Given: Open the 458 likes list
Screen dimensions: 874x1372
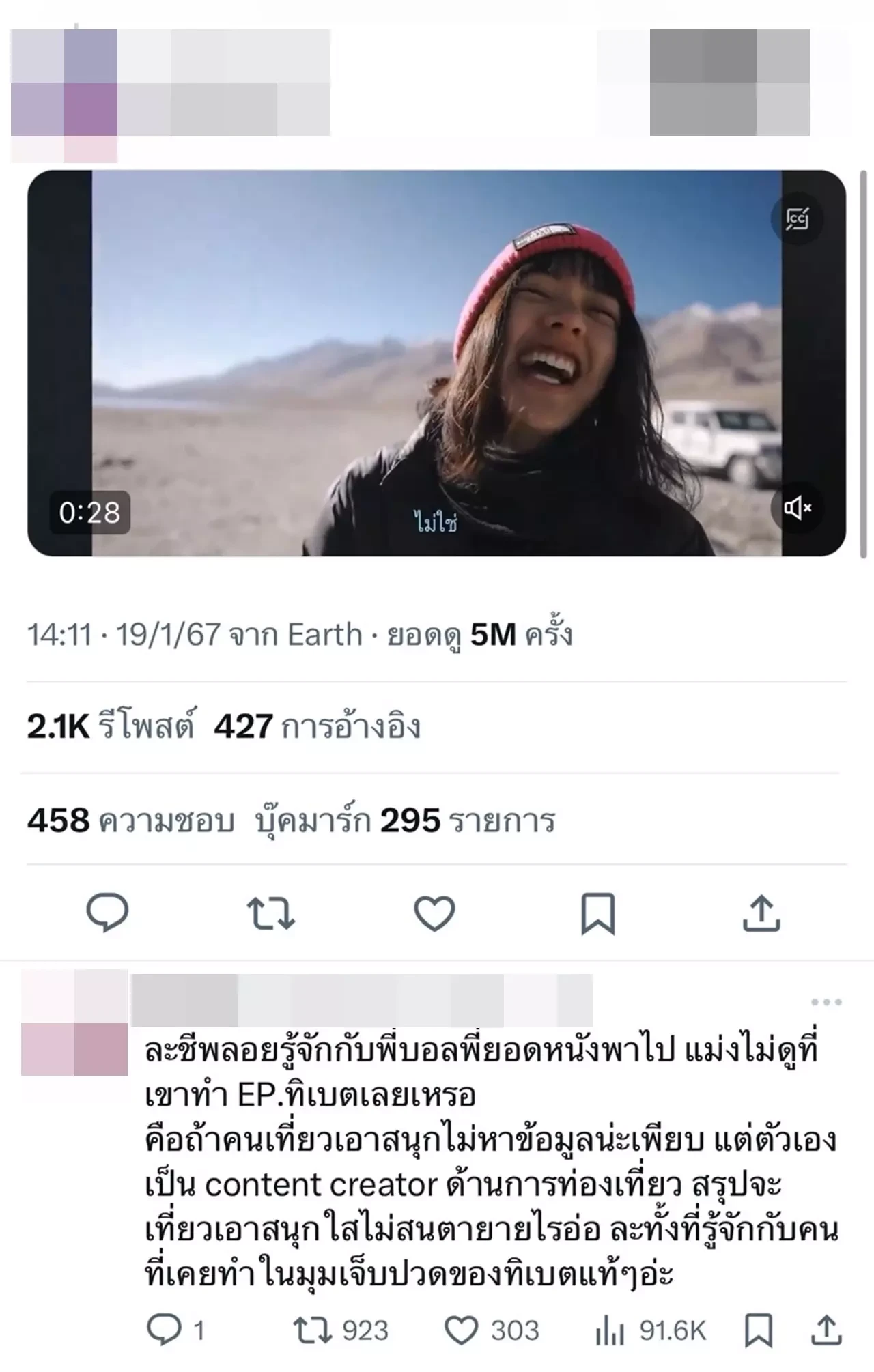Looking at the screenshot, I should pyautogui.click(x=130, y=820).
